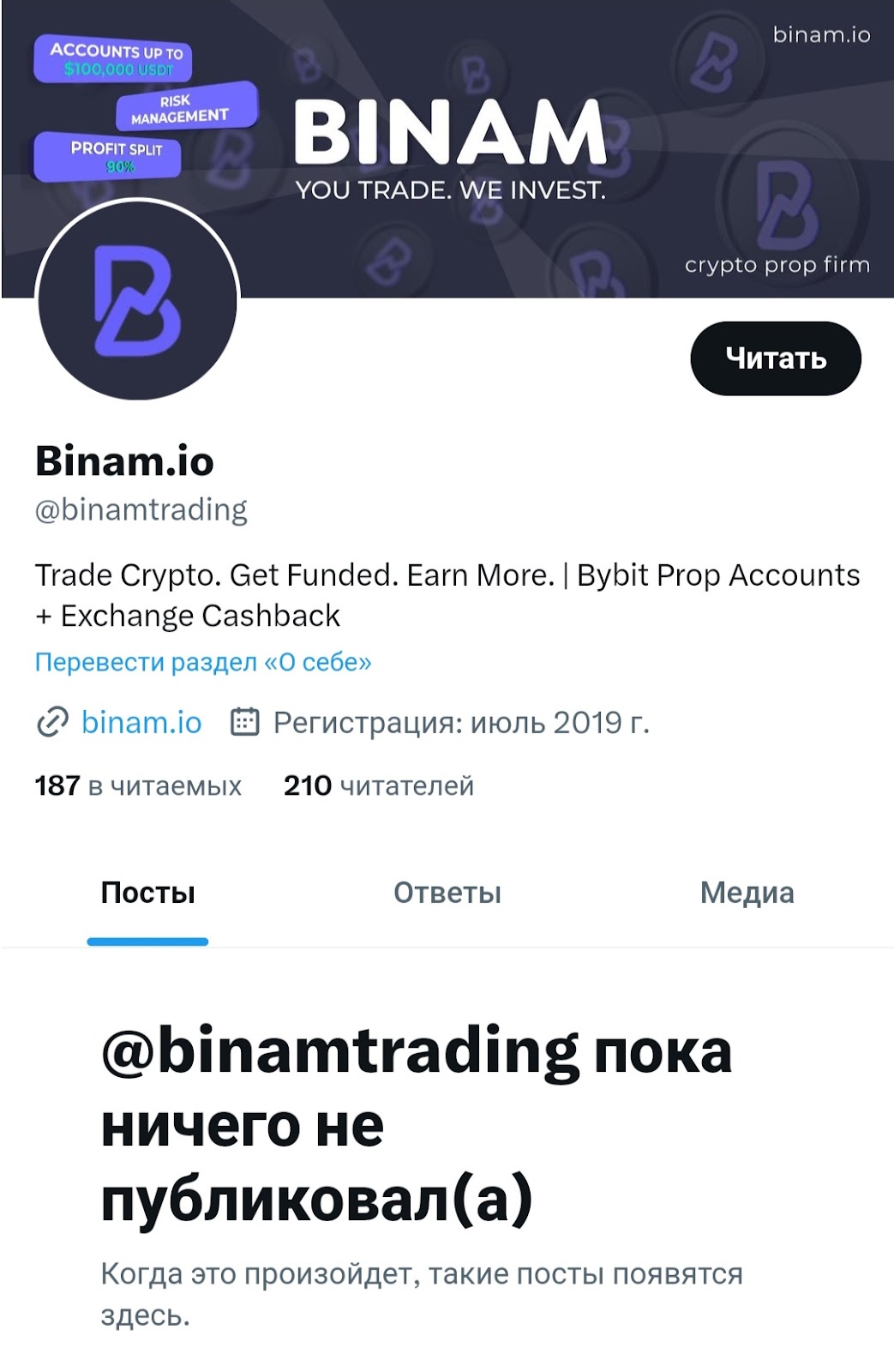This screenshot has height=1372, width=894.
Task: Switch to the Медиа tab
Action: tap(747, 893)
